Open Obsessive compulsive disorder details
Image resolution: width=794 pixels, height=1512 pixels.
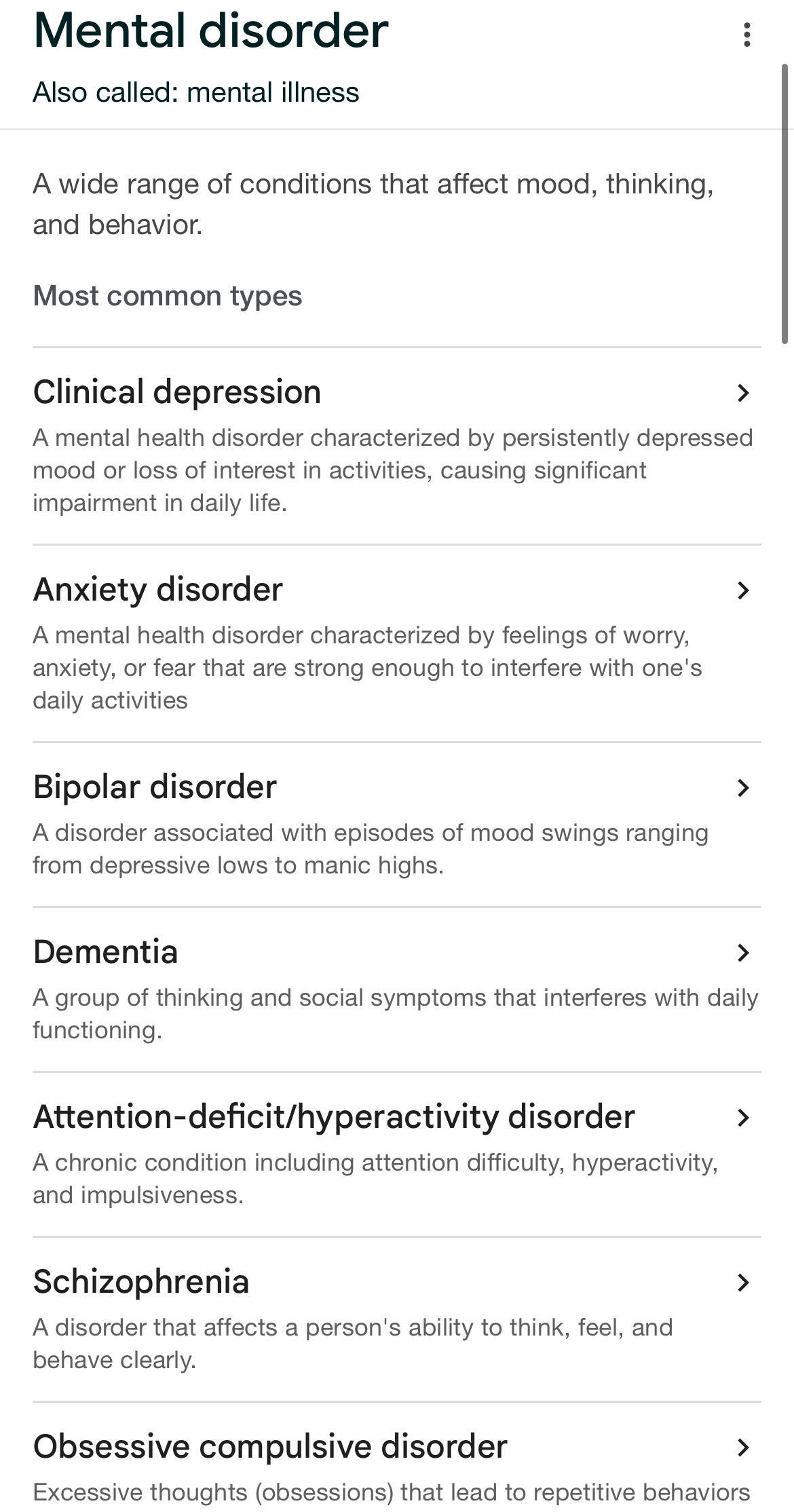pos(397,1458)
